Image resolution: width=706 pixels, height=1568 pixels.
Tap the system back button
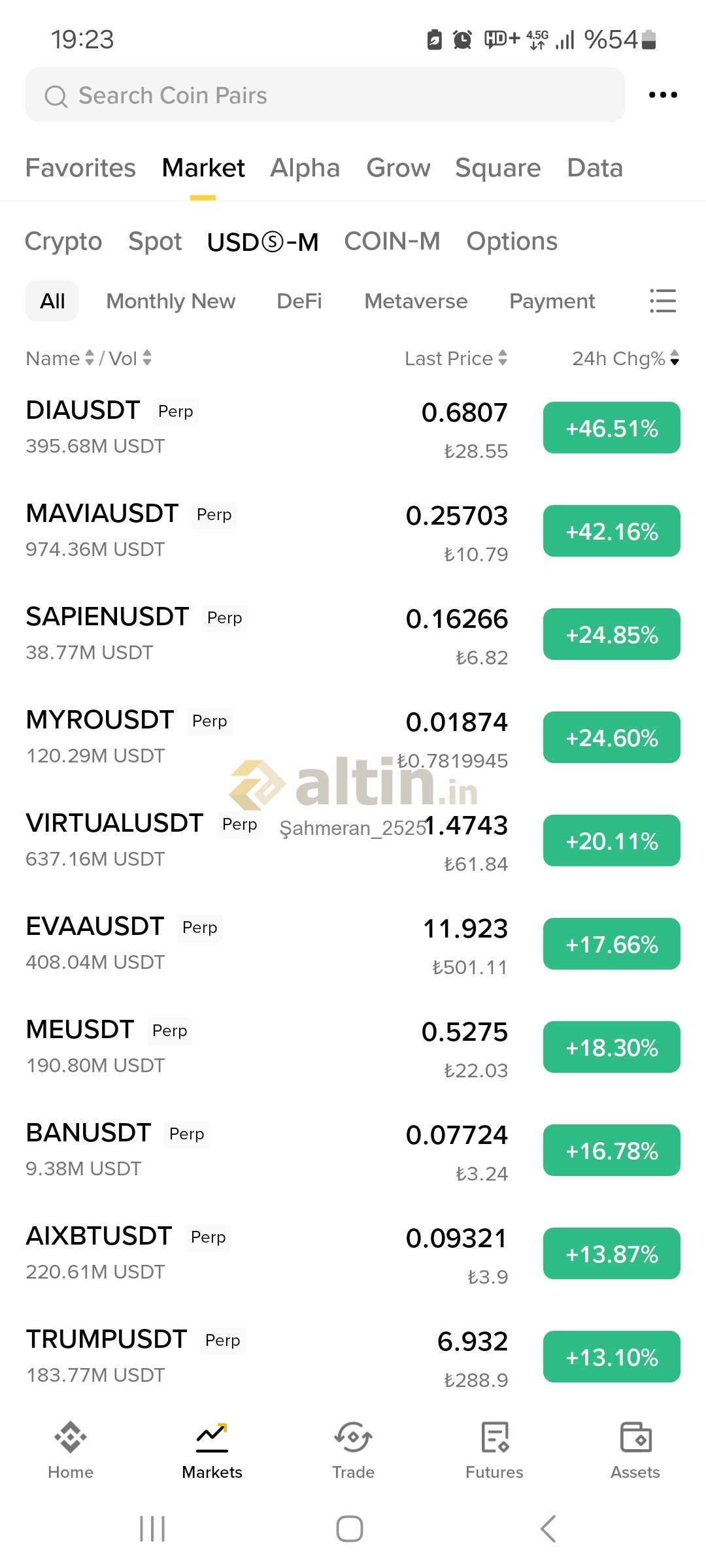click(x=548, y=1529)
